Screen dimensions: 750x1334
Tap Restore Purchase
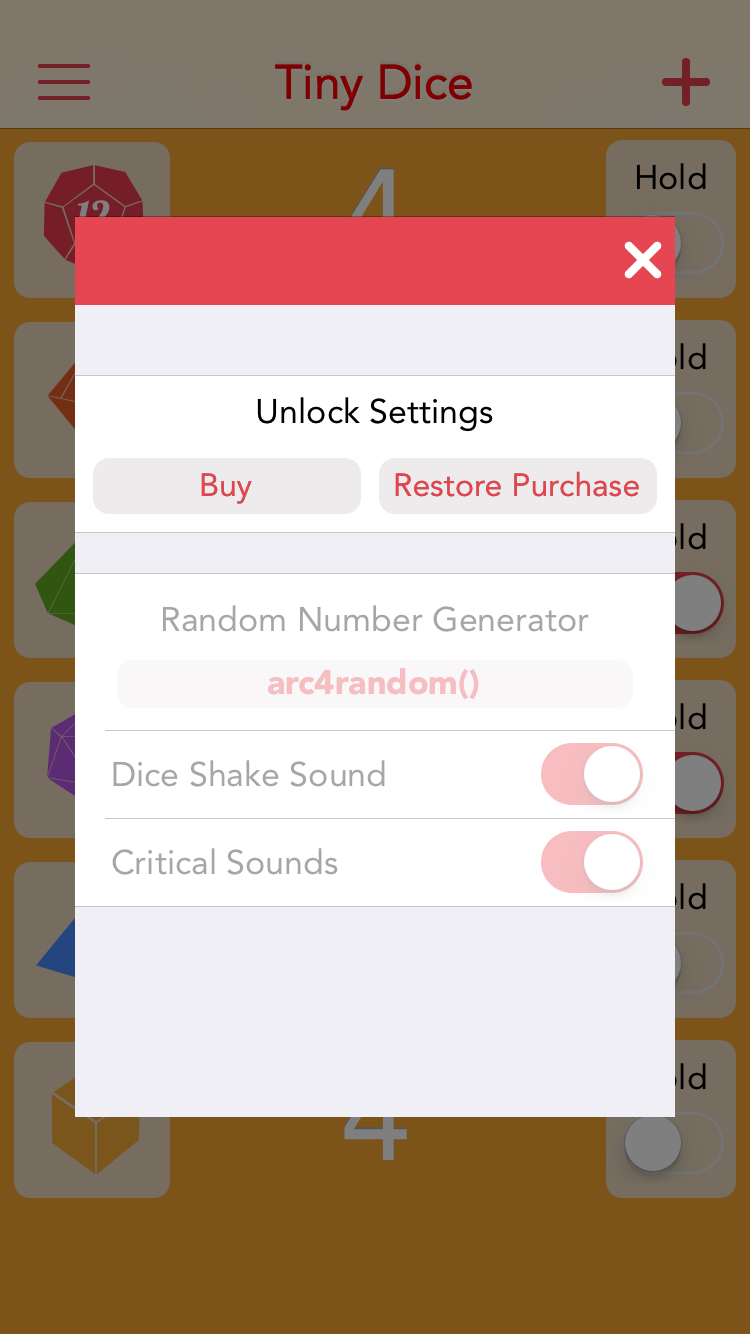click(517, 486)
